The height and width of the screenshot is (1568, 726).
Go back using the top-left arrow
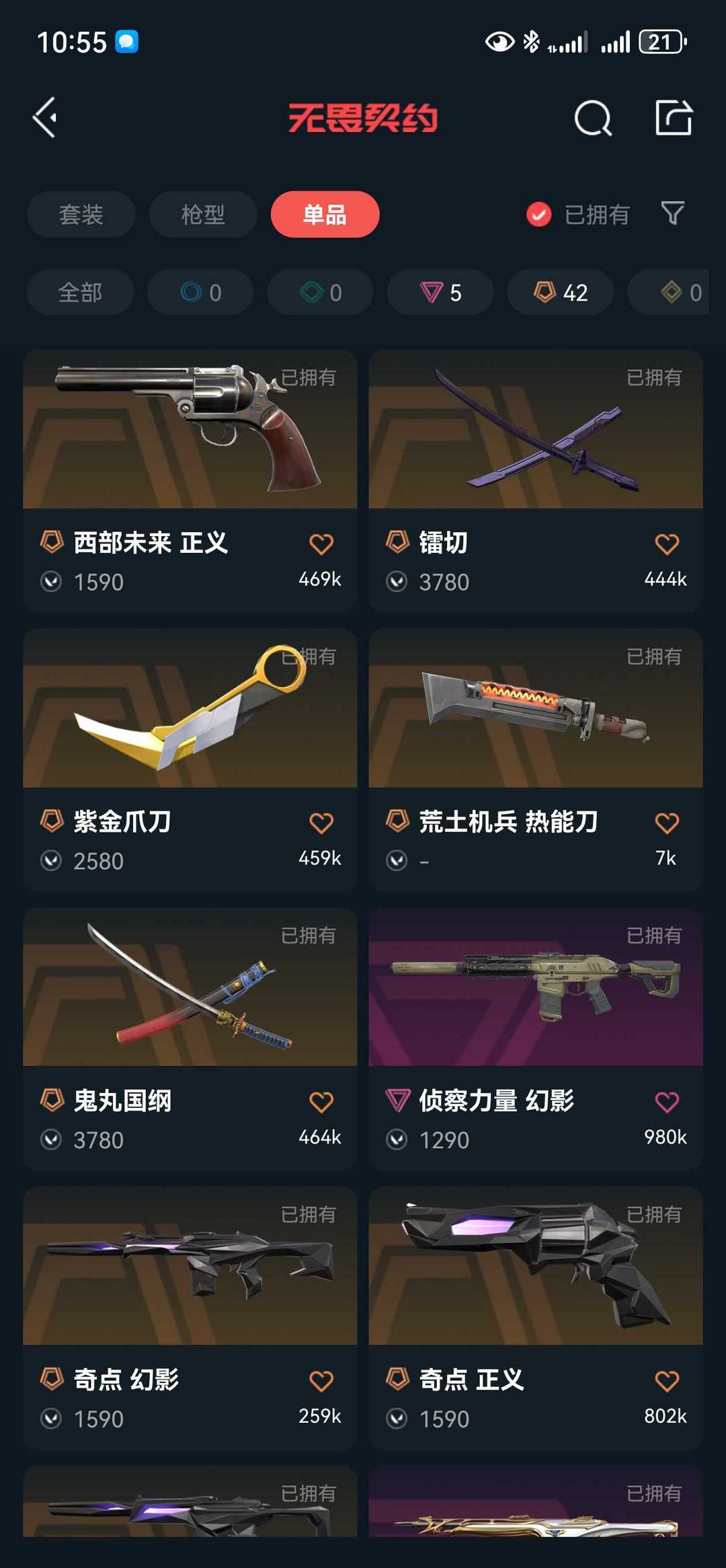click(x=45, y=118)
